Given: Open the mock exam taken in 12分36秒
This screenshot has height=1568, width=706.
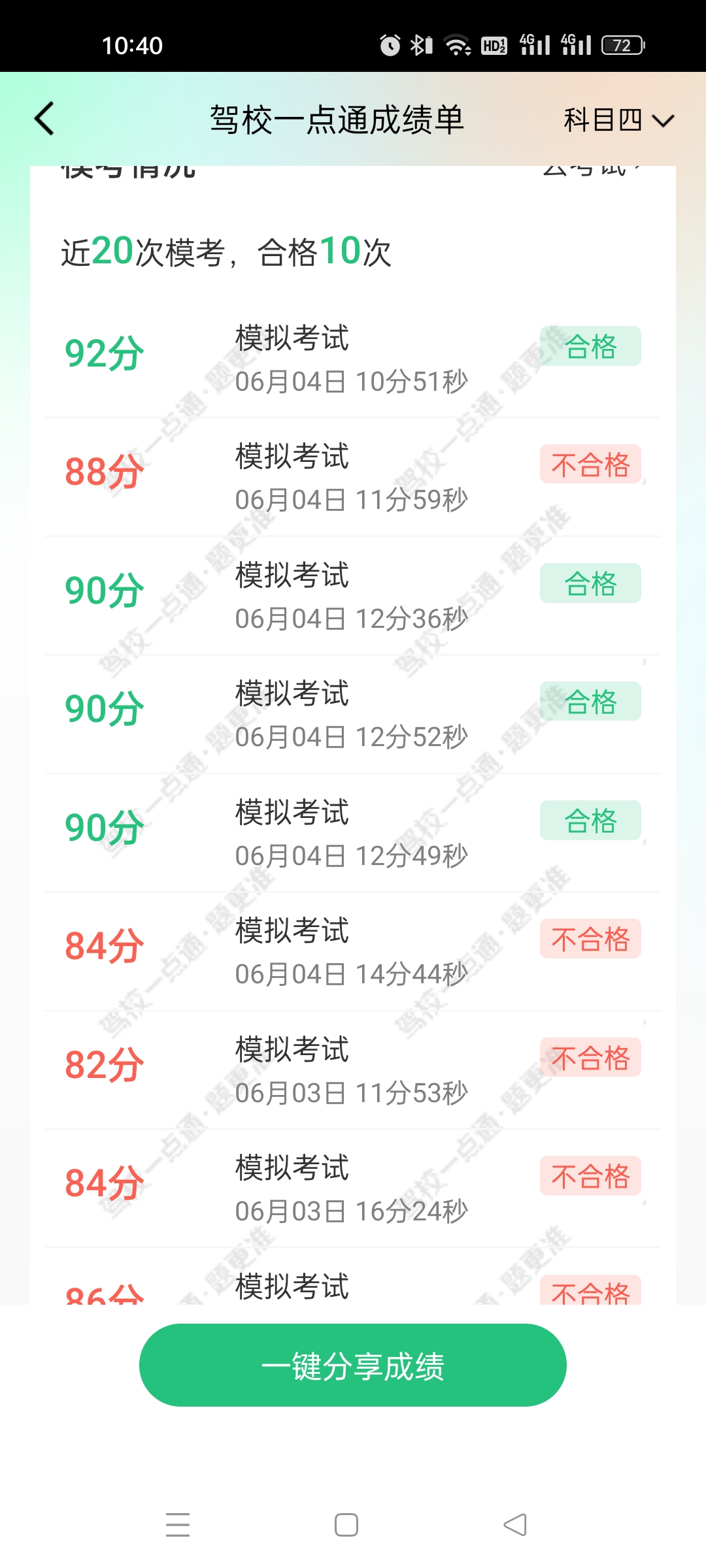Looking at the screenshot, I should [x=353, y=596].
